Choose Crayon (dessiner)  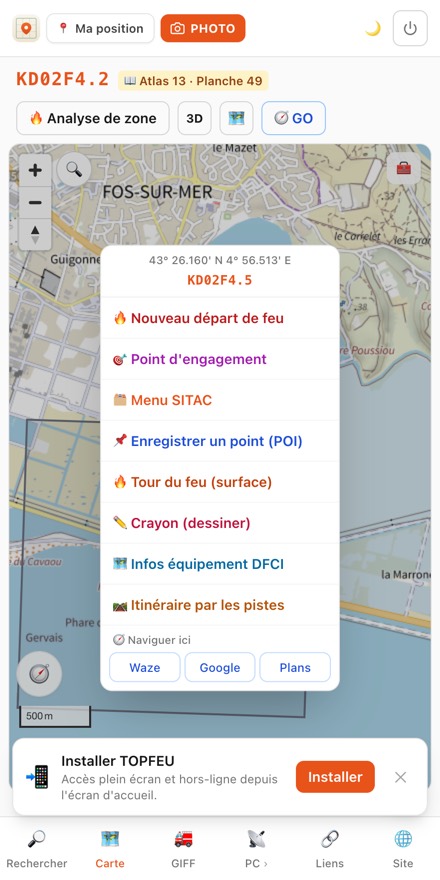pos(220,523)
